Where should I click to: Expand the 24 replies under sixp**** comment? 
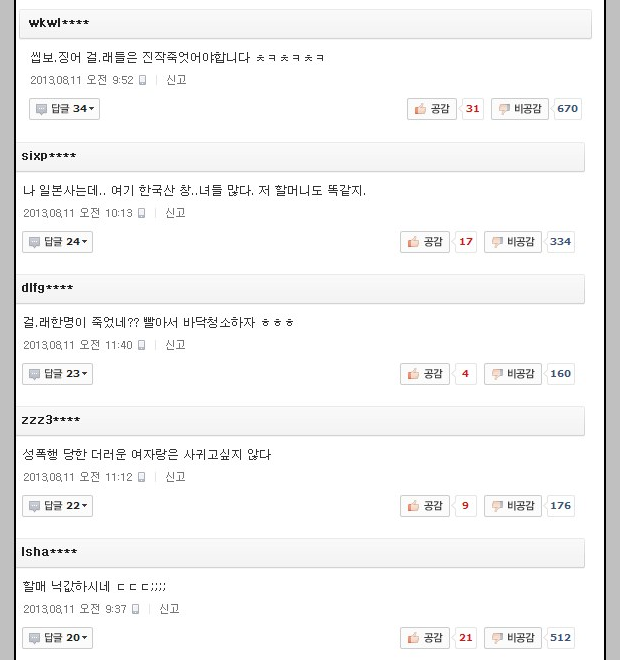click(58, 241)
